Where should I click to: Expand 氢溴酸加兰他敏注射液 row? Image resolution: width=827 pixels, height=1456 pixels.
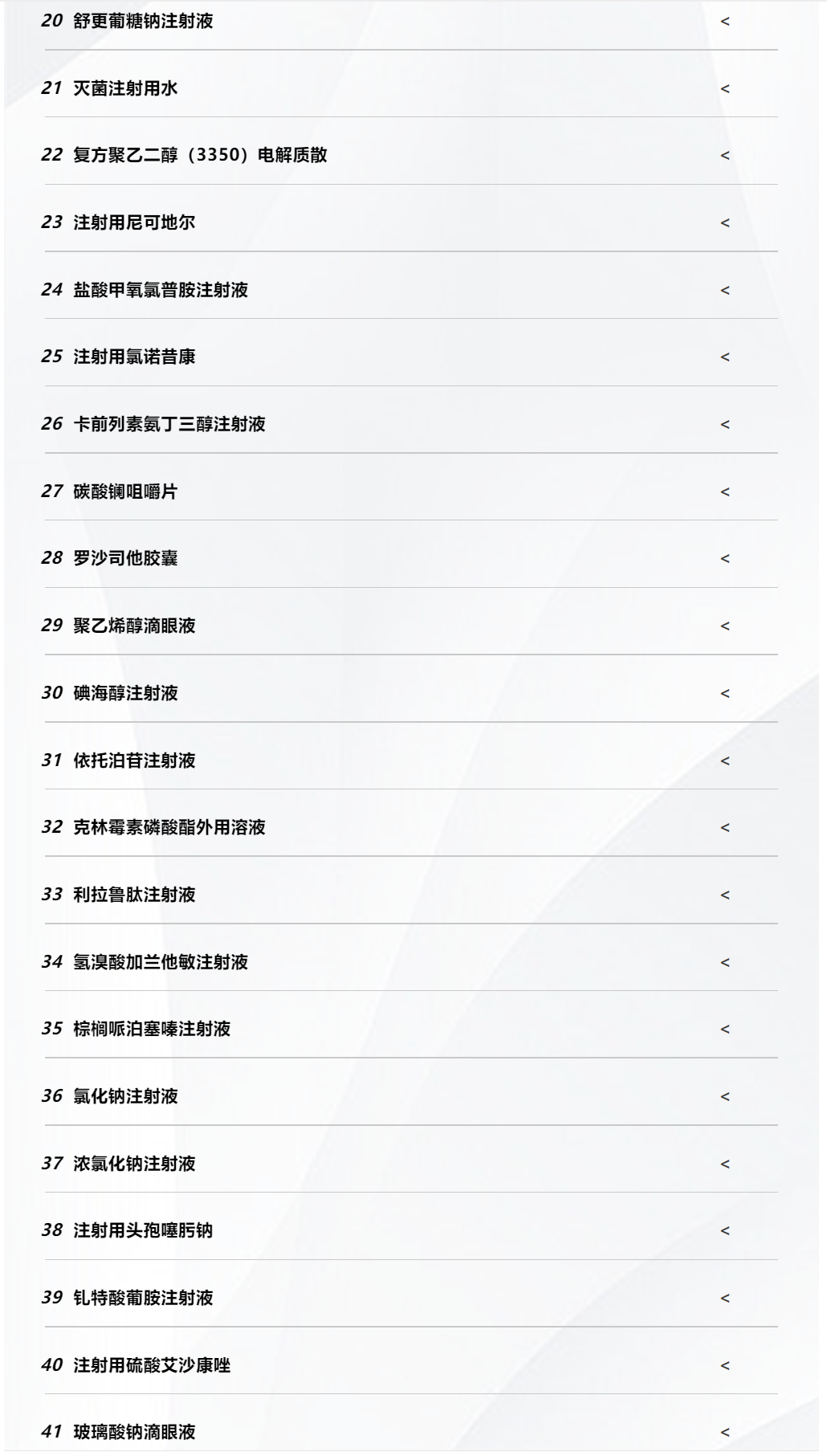pos(411,962)
